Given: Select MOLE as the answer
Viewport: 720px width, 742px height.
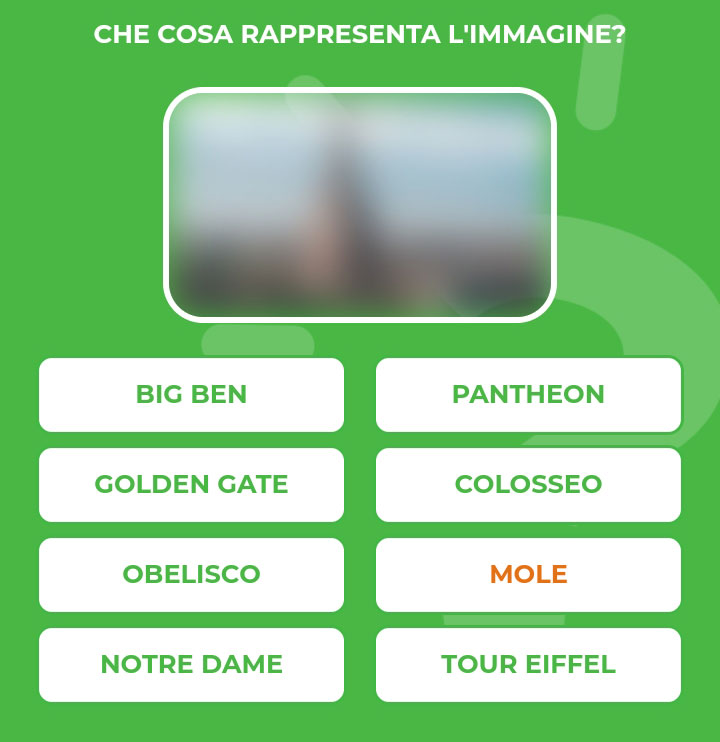Looking at the screenshot, I should [528, 574].
